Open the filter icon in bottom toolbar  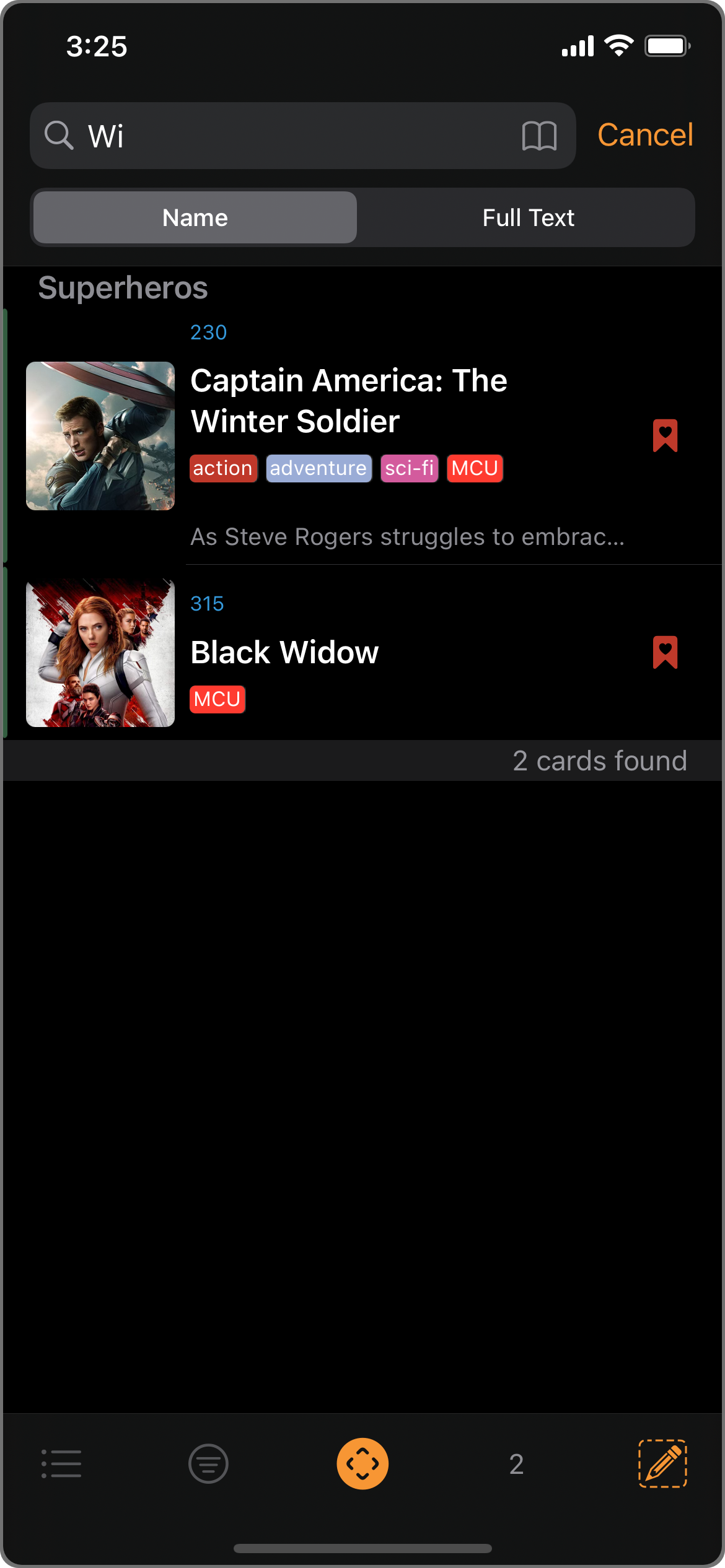tap(208, 1464)
